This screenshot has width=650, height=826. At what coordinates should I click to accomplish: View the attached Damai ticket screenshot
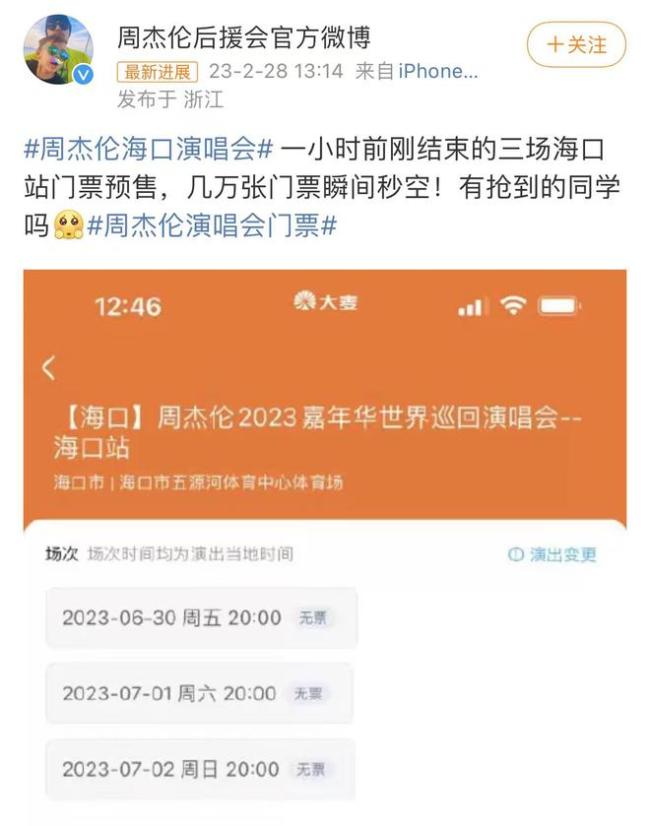[x=325, y=540]
